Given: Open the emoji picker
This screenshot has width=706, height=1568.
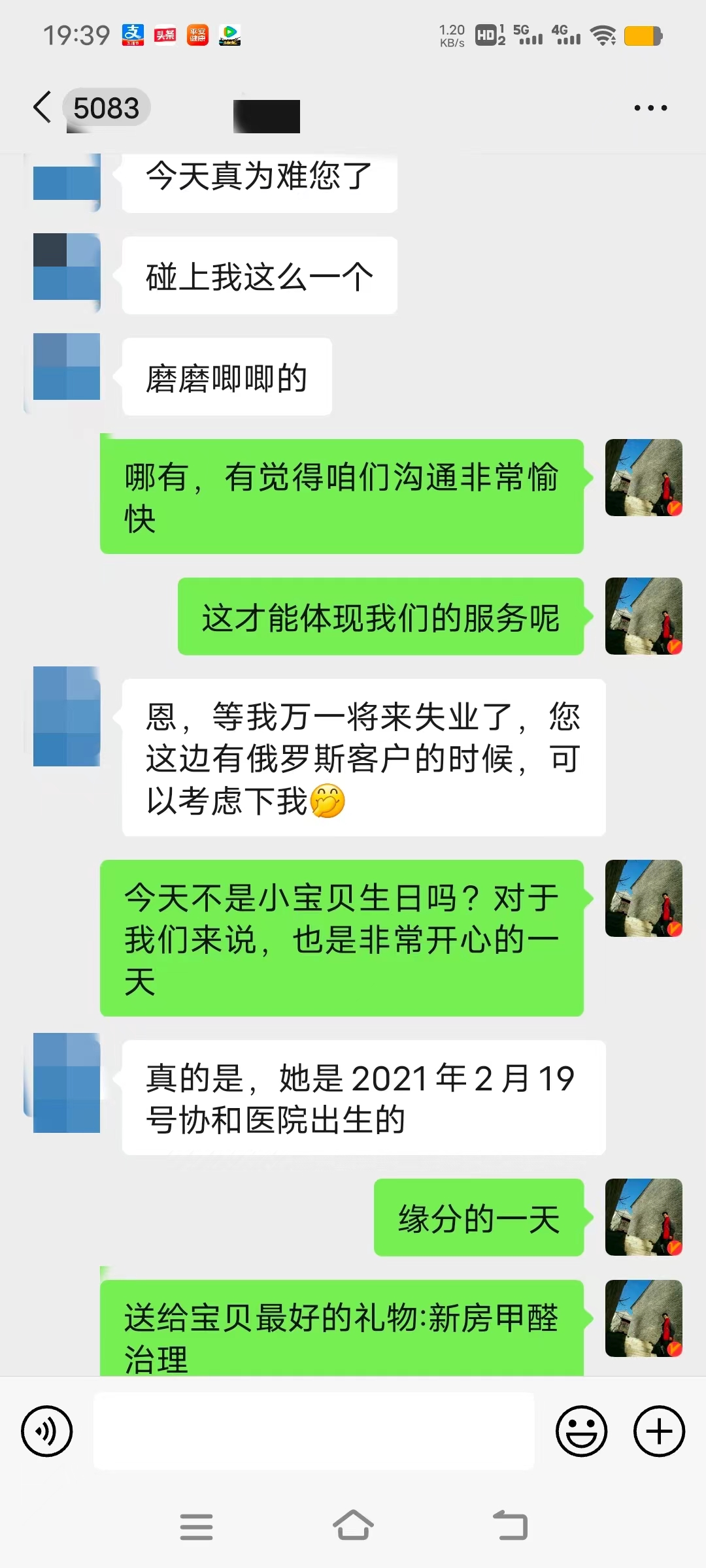Looking at the screenshot, I should click(x=581, y=1431).
